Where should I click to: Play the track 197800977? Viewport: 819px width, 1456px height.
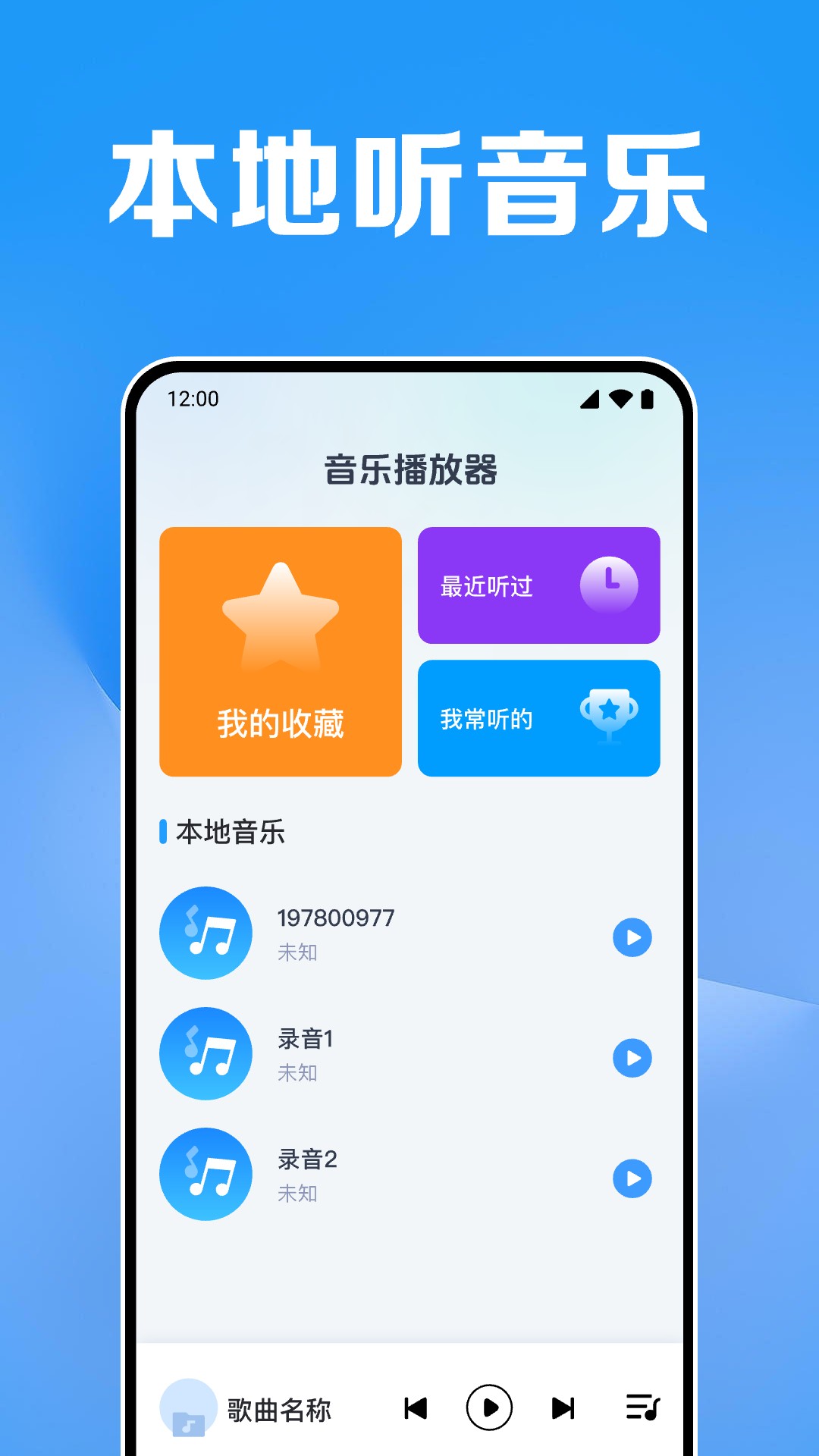[x=632, y=938]
